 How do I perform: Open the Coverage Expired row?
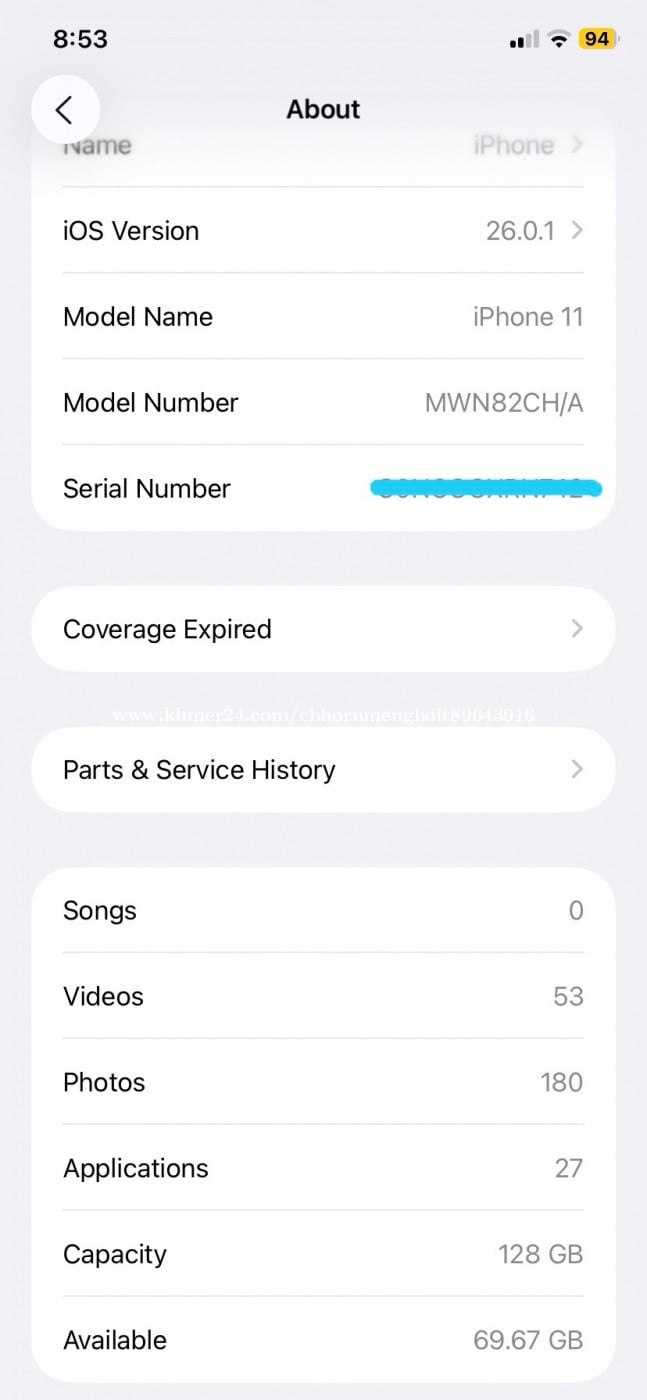[x=323, y=629]
